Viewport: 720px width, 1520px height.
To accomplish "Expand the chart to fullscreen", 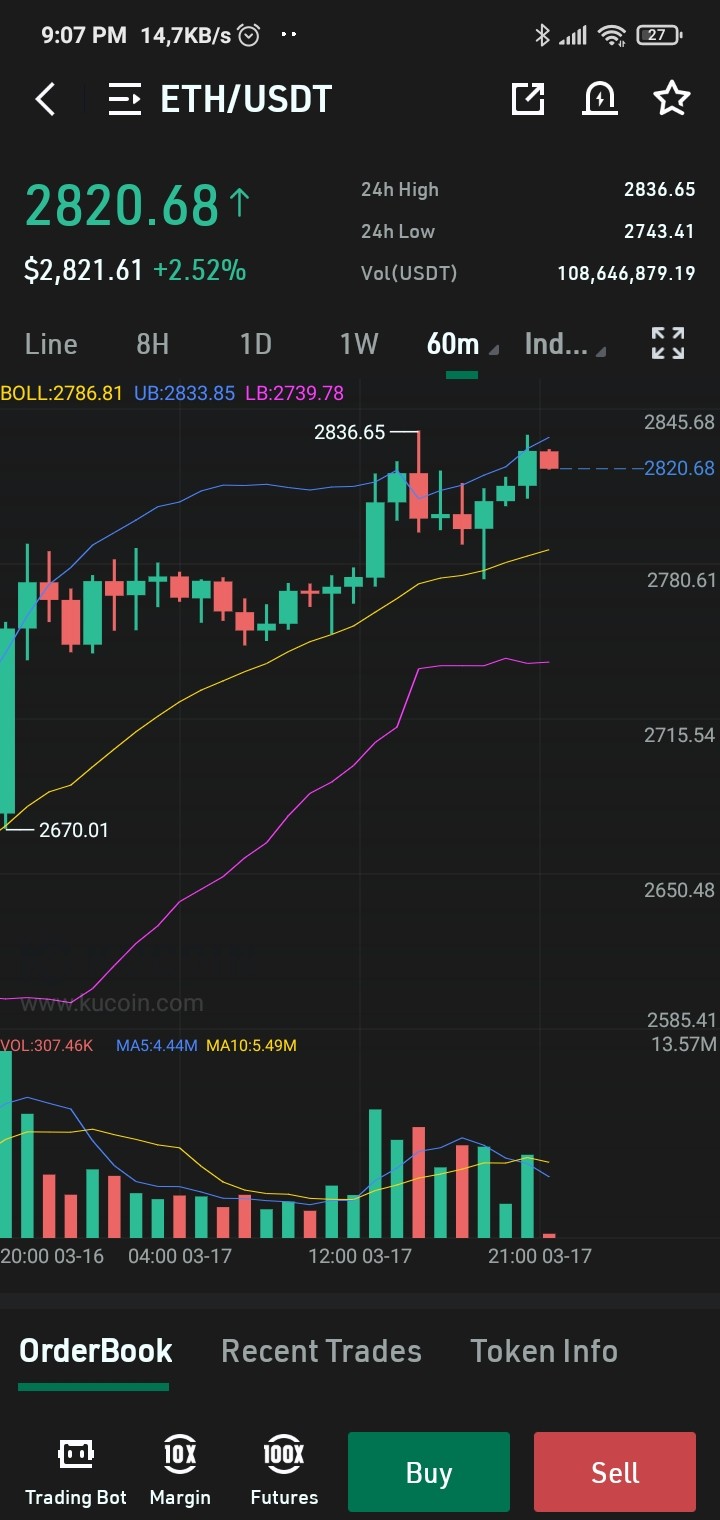I will pyautogui.click(x=668, y=343).
